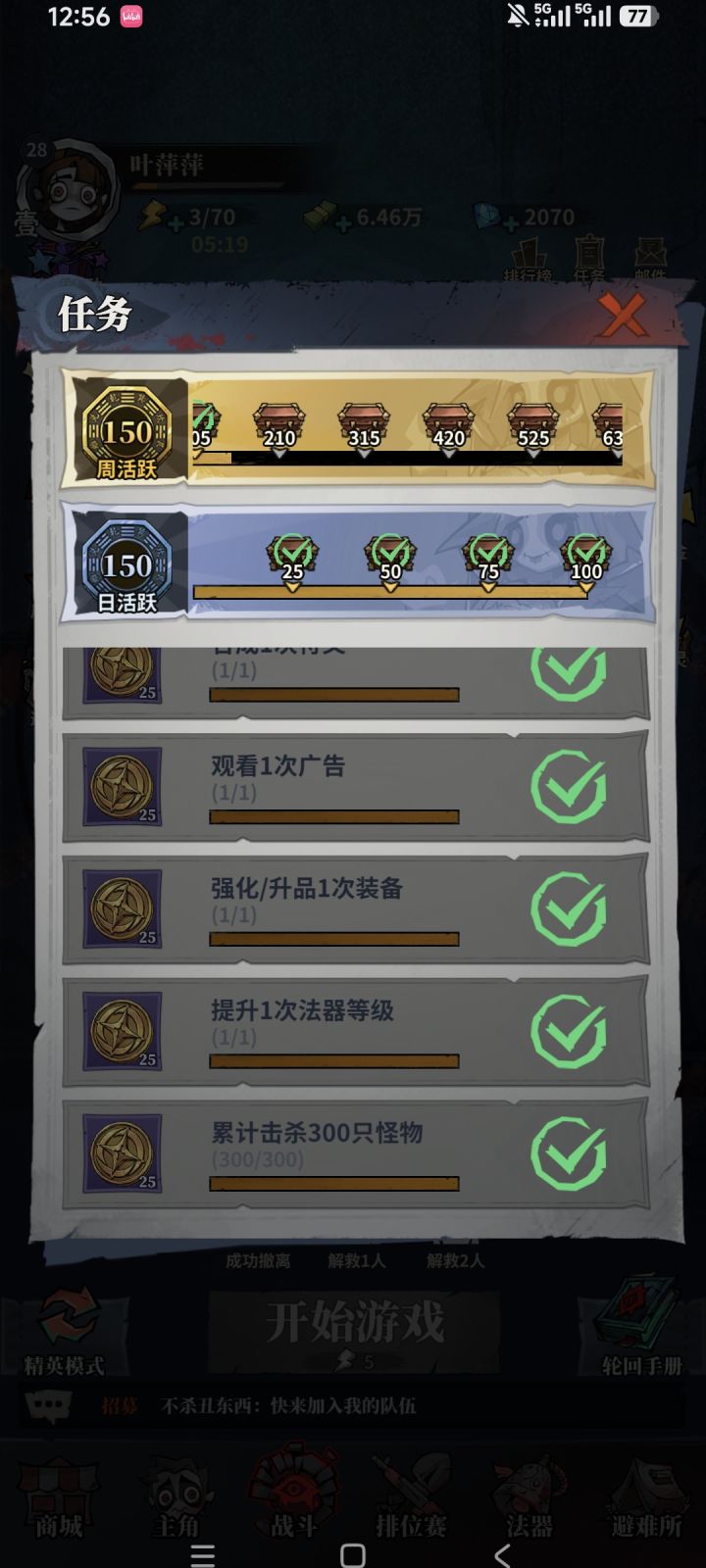Open the 轮回手册 book icon
Image resolution: width=706 pixels, height=1568 pixels.
click(x=628, y=1333)
